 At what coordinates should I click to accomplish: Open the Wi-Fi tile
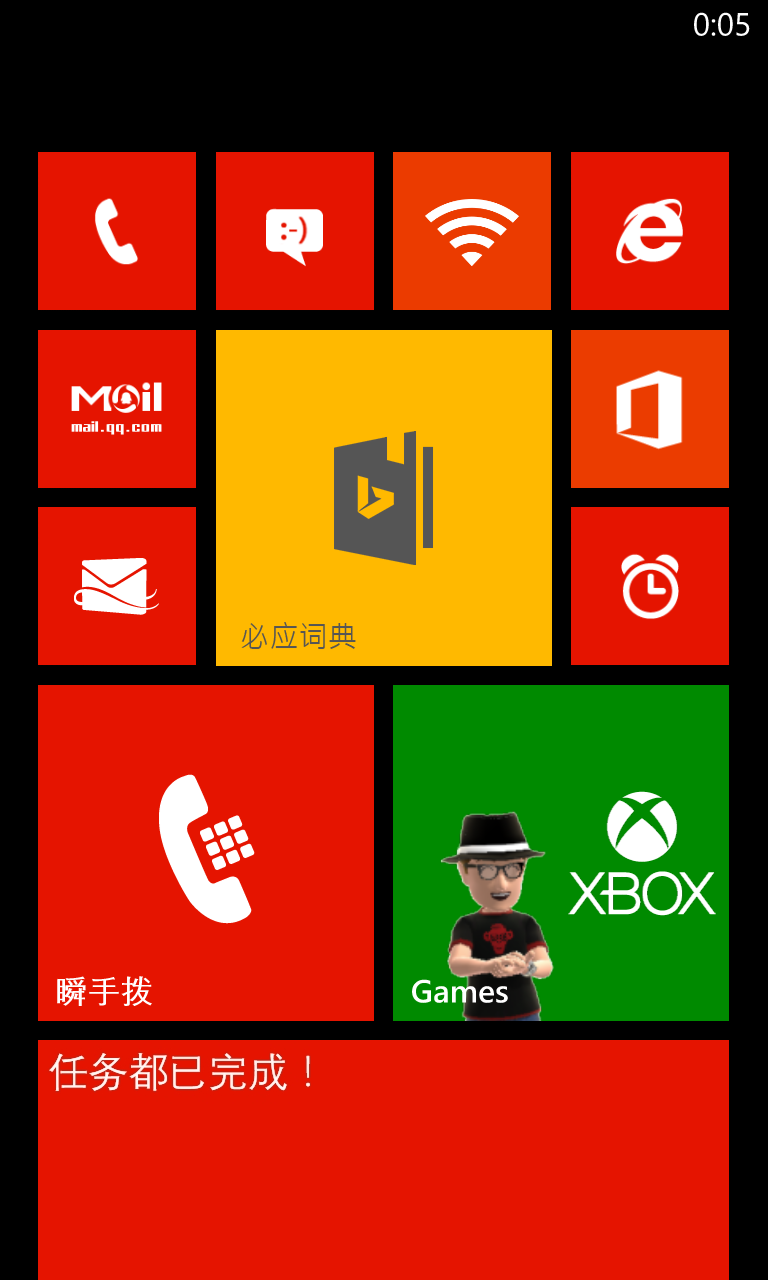tap(472, 231)
